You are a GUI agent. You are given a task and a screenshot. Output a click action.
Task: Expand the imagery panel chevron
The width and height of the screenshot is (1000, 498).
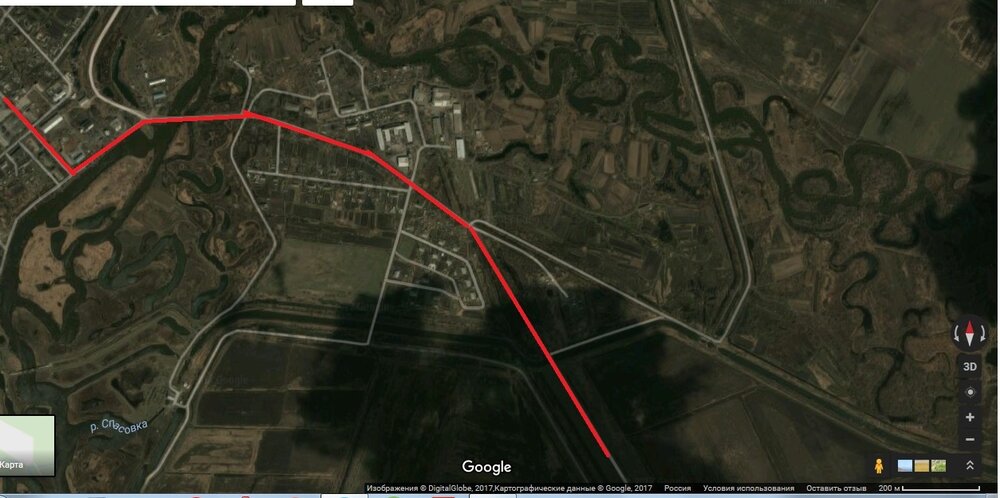pyautogui.click(x=969, y=466)
